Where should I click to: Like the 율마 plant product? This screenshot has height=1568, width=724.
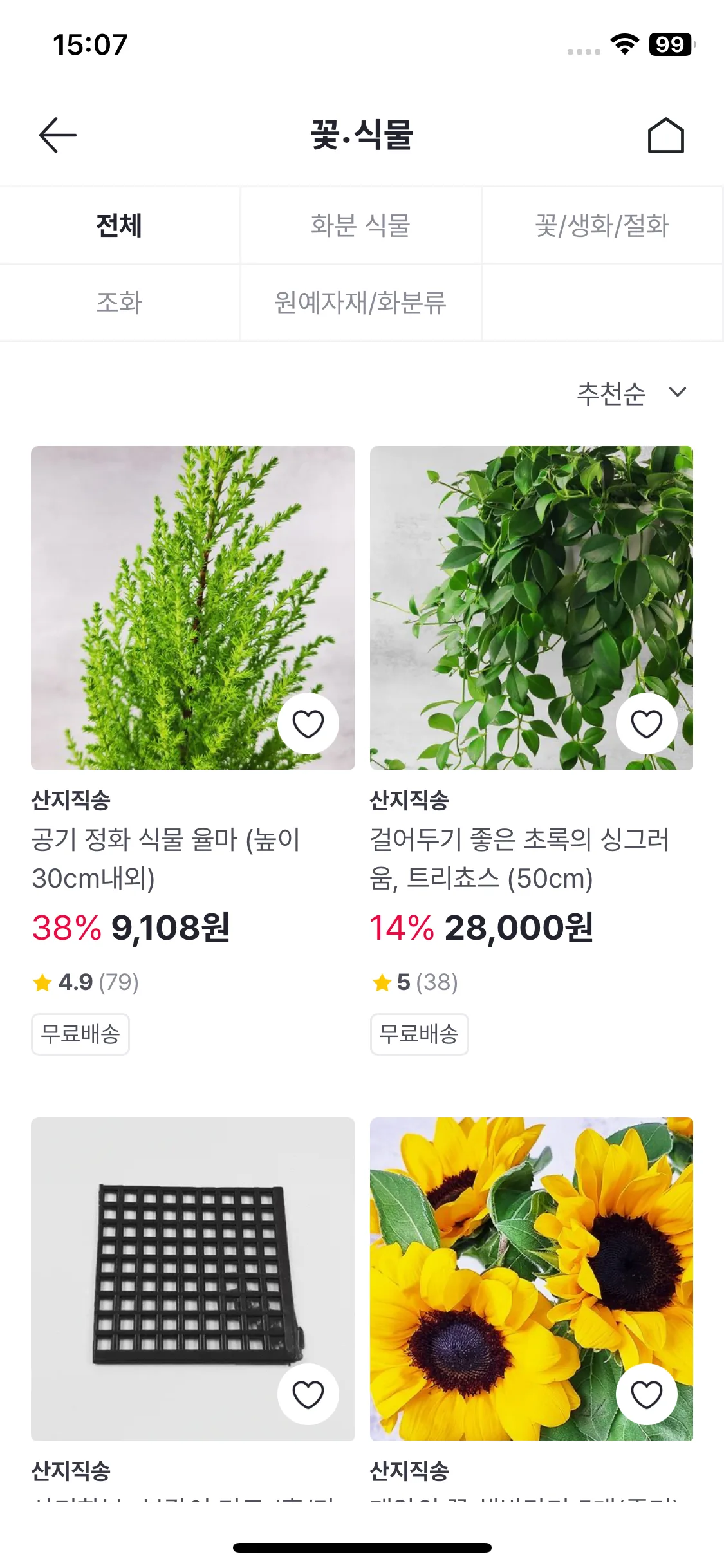[308, 723]
